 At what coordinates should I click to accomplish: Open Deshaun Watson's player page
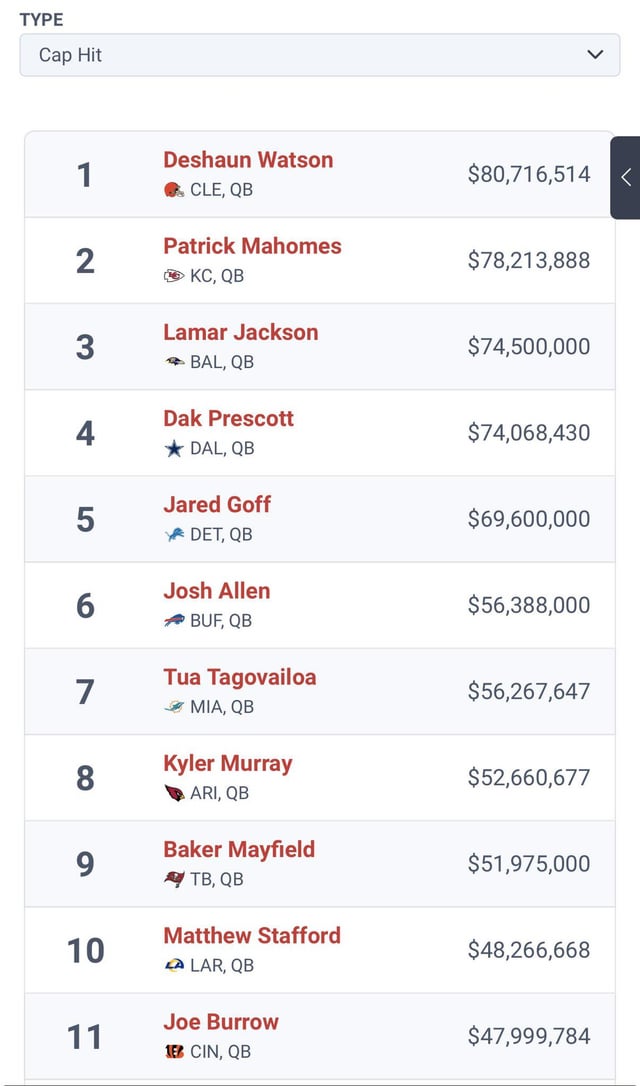tap(248, 160)
